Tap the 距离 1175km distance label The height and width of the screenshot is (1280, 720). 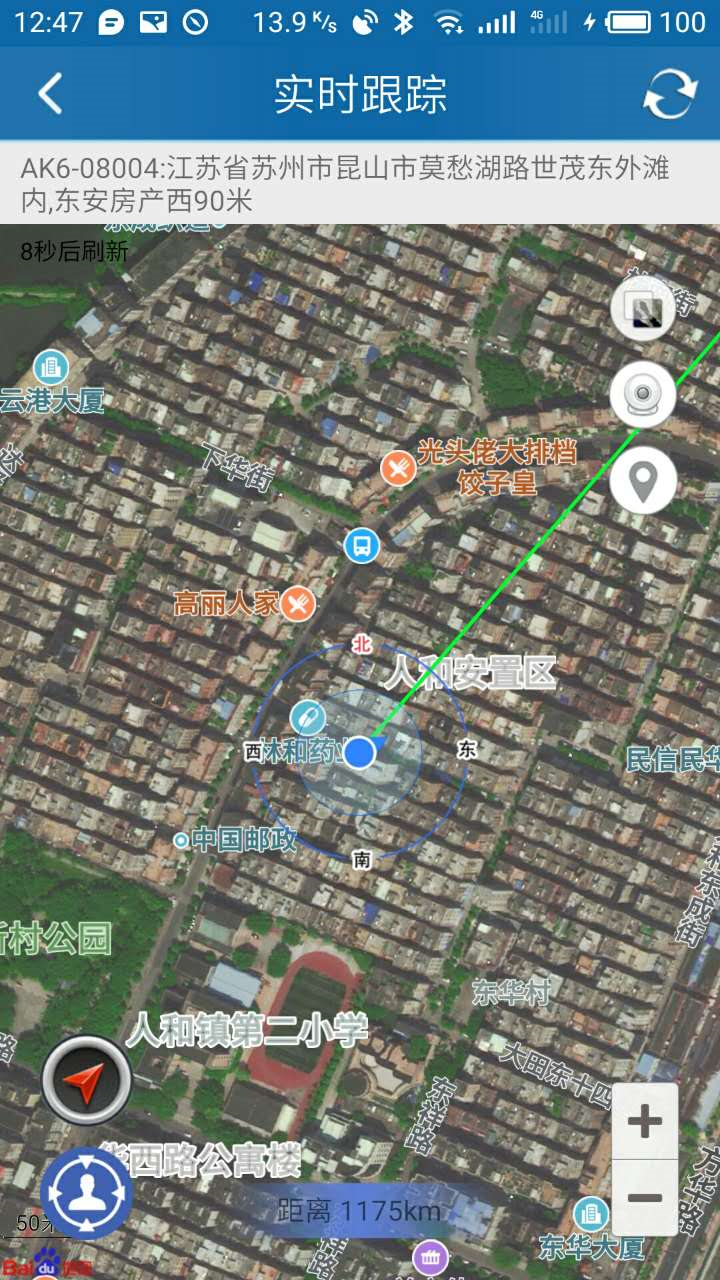(360, 1211)
